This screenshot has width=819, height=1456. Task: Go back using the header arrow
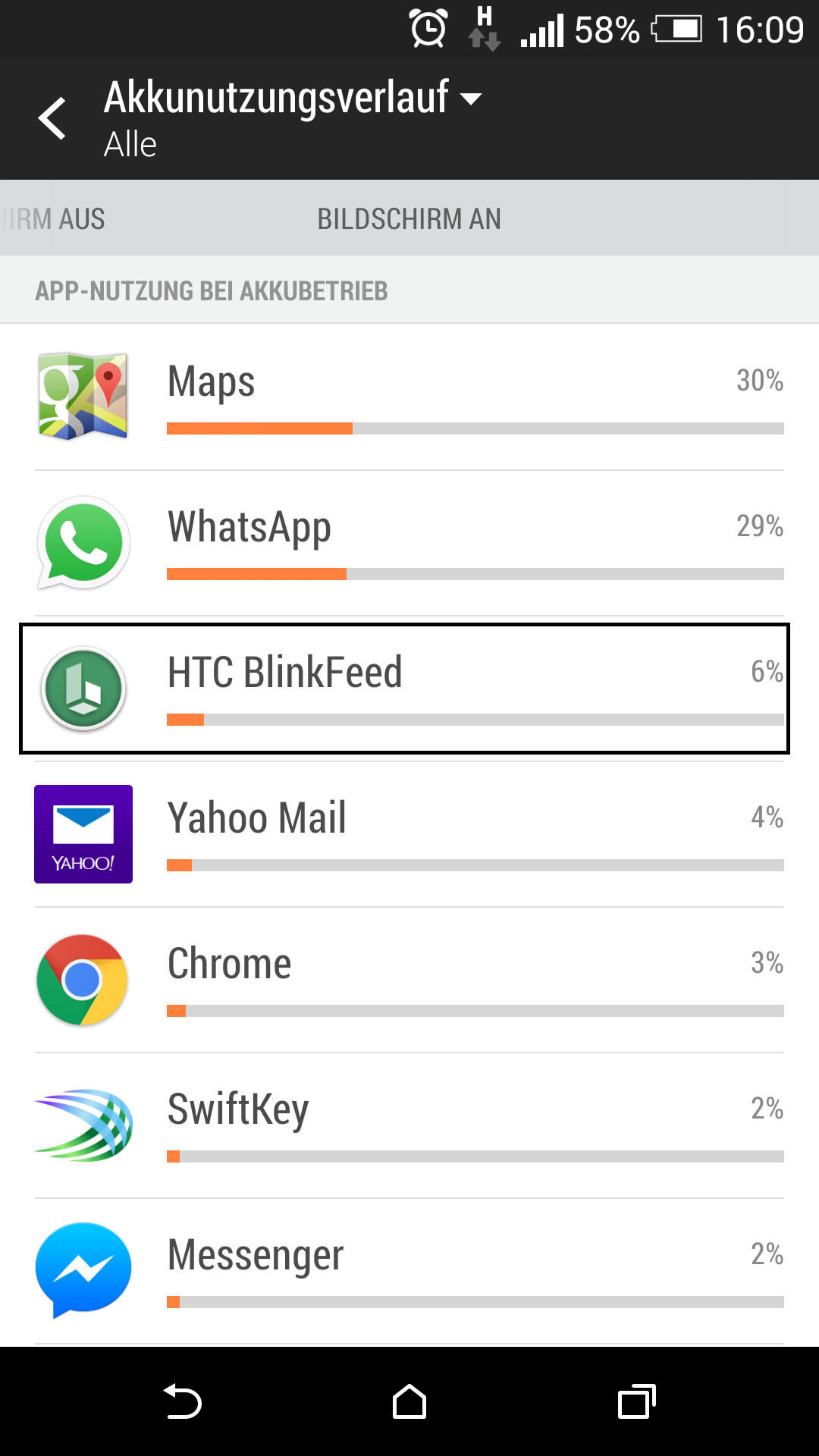(x=53, y=118)
